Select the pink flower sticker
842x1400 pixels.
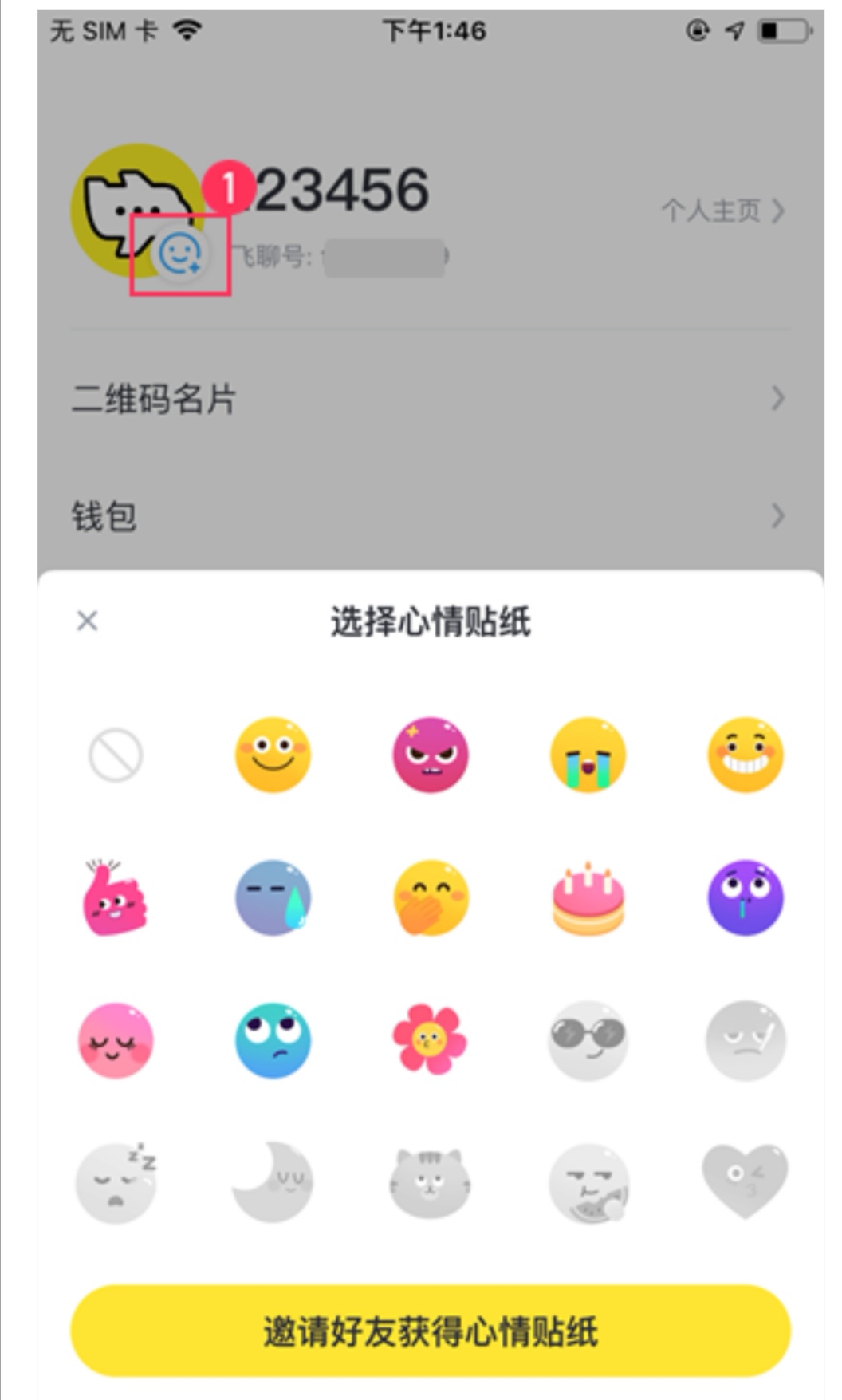tap(431, 1040)
